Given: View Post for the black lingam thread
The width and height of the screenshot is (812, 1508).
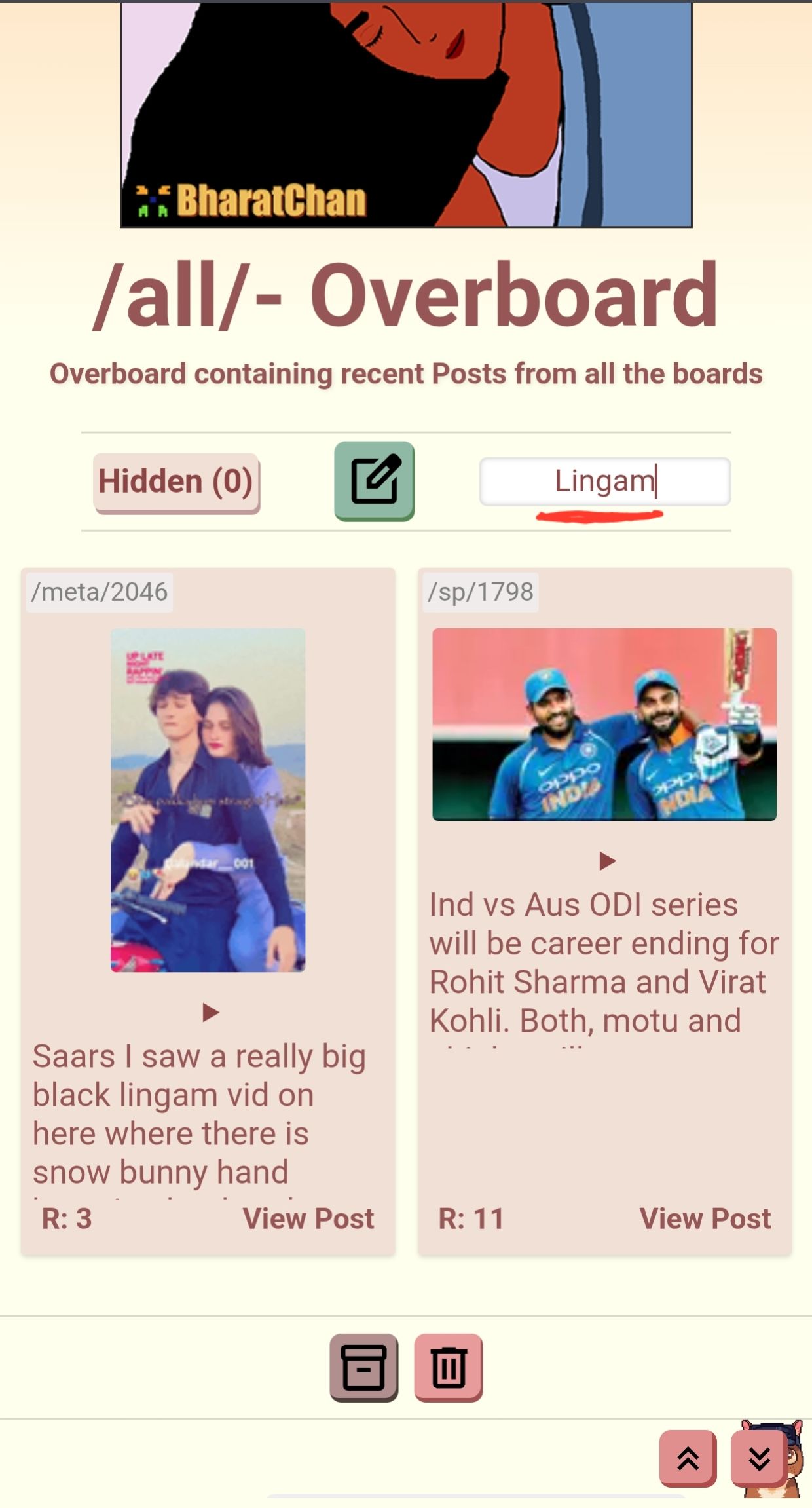Looking at the screenshot, I should [308, 1218].
